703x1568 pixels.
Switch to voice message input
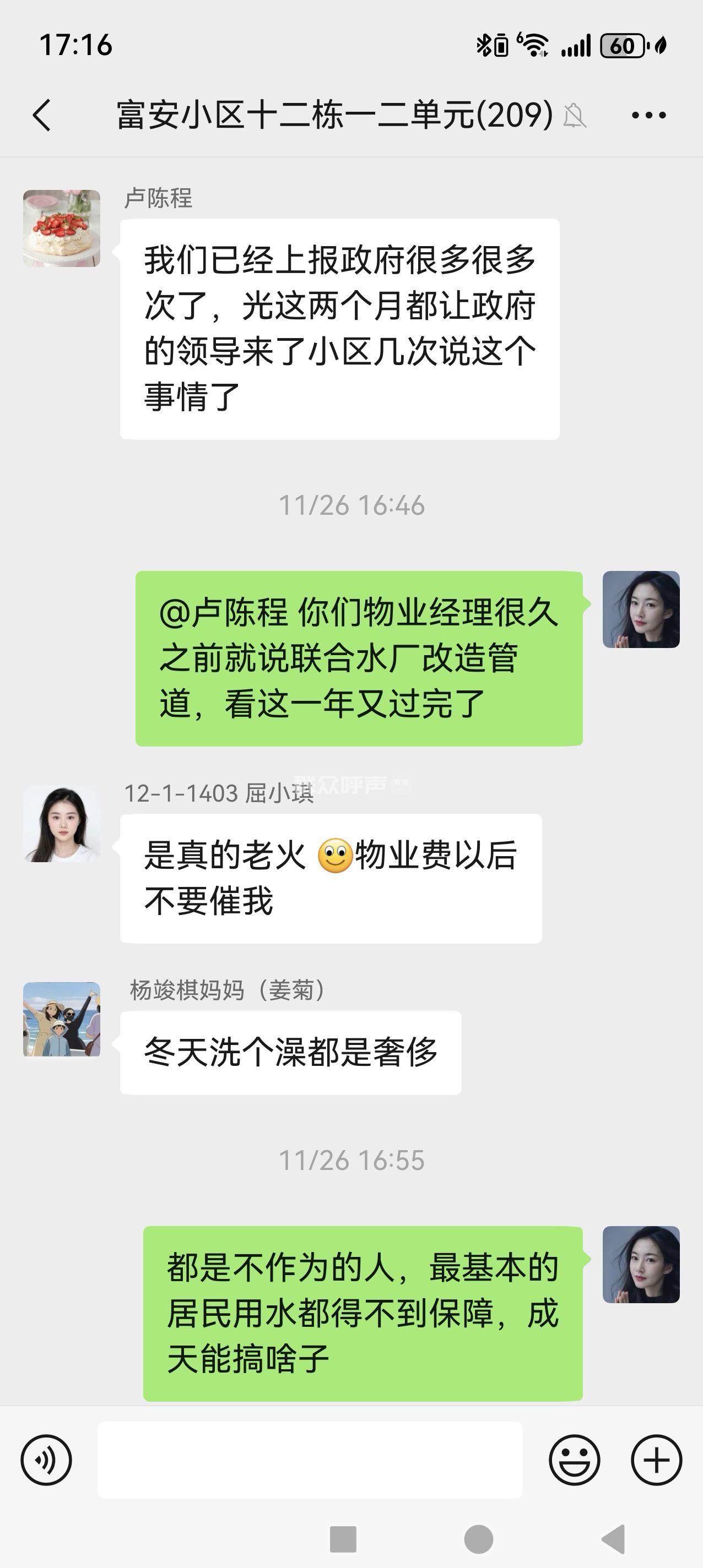coord(46,1460)
